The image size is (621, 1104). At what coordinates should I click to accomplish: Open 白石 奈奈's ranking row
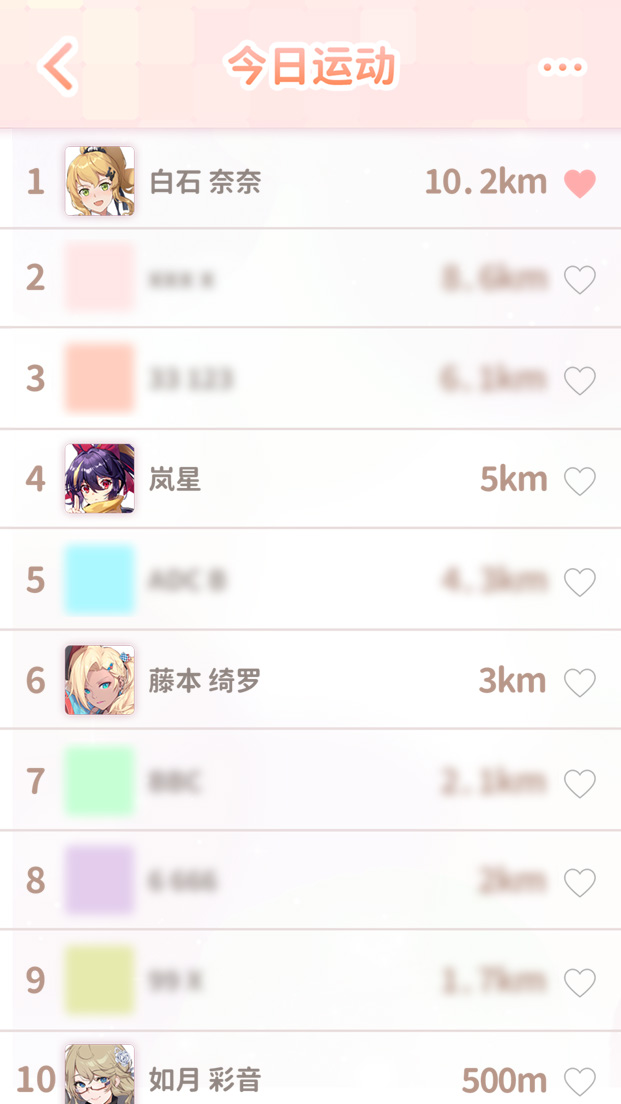pyautogui.click(x=300, y=181)
